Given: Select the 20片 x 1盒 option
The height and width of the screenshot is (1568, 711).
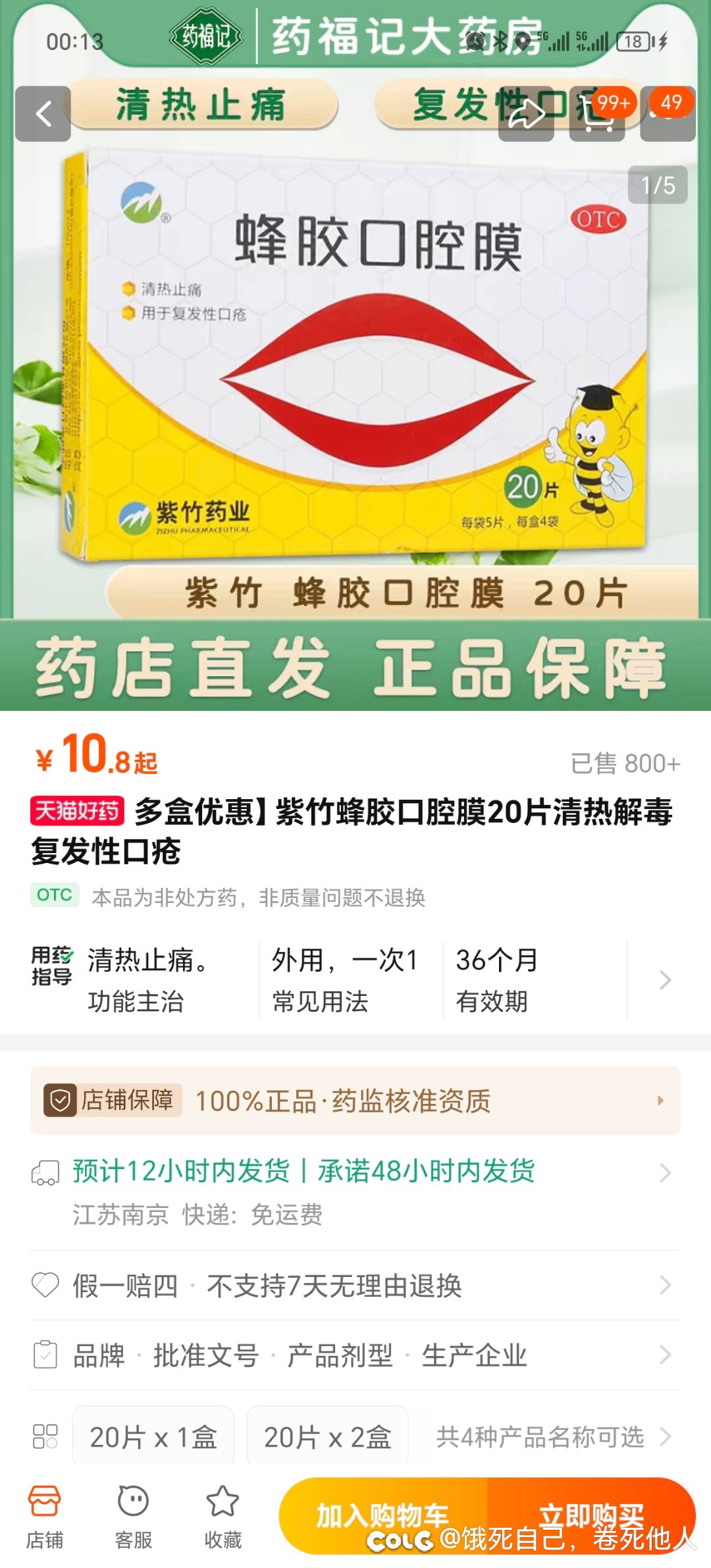Looking at the screenshot, I should tap(153, 1436).
